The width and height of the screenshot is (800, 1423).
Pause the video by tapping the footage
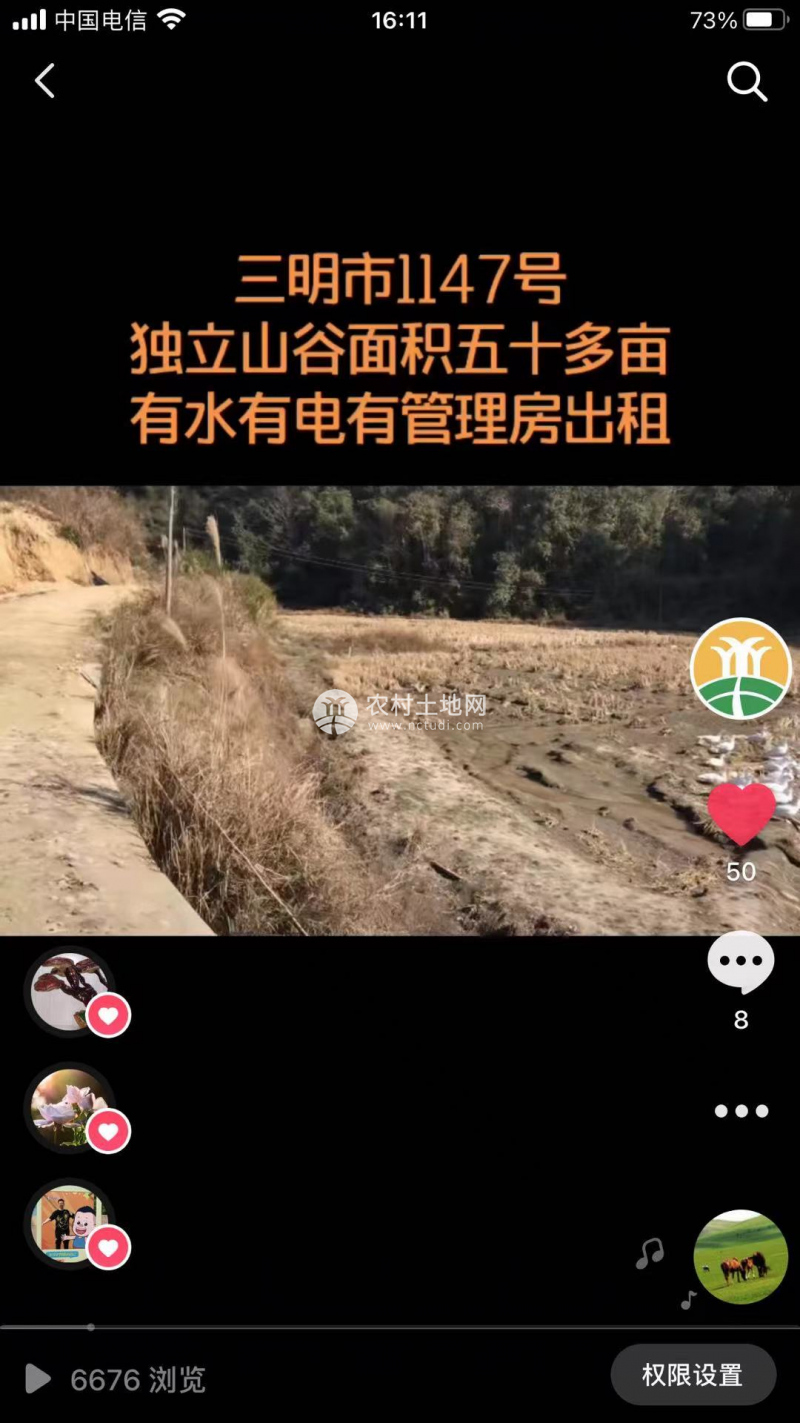click(x=400, y=710)
